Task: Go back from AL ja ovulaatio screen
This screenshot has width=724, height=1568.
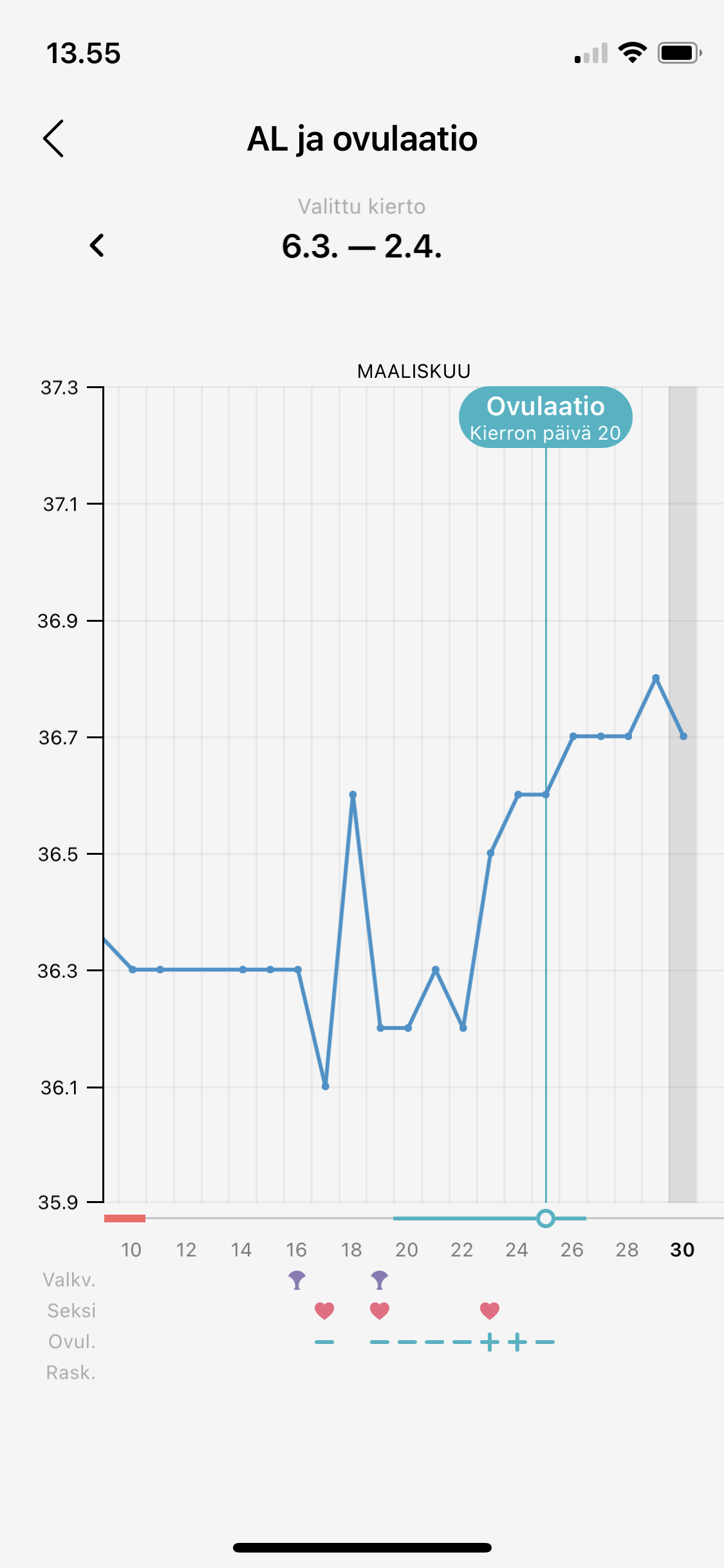Action: pyautogui.click(x=54, y=138)
